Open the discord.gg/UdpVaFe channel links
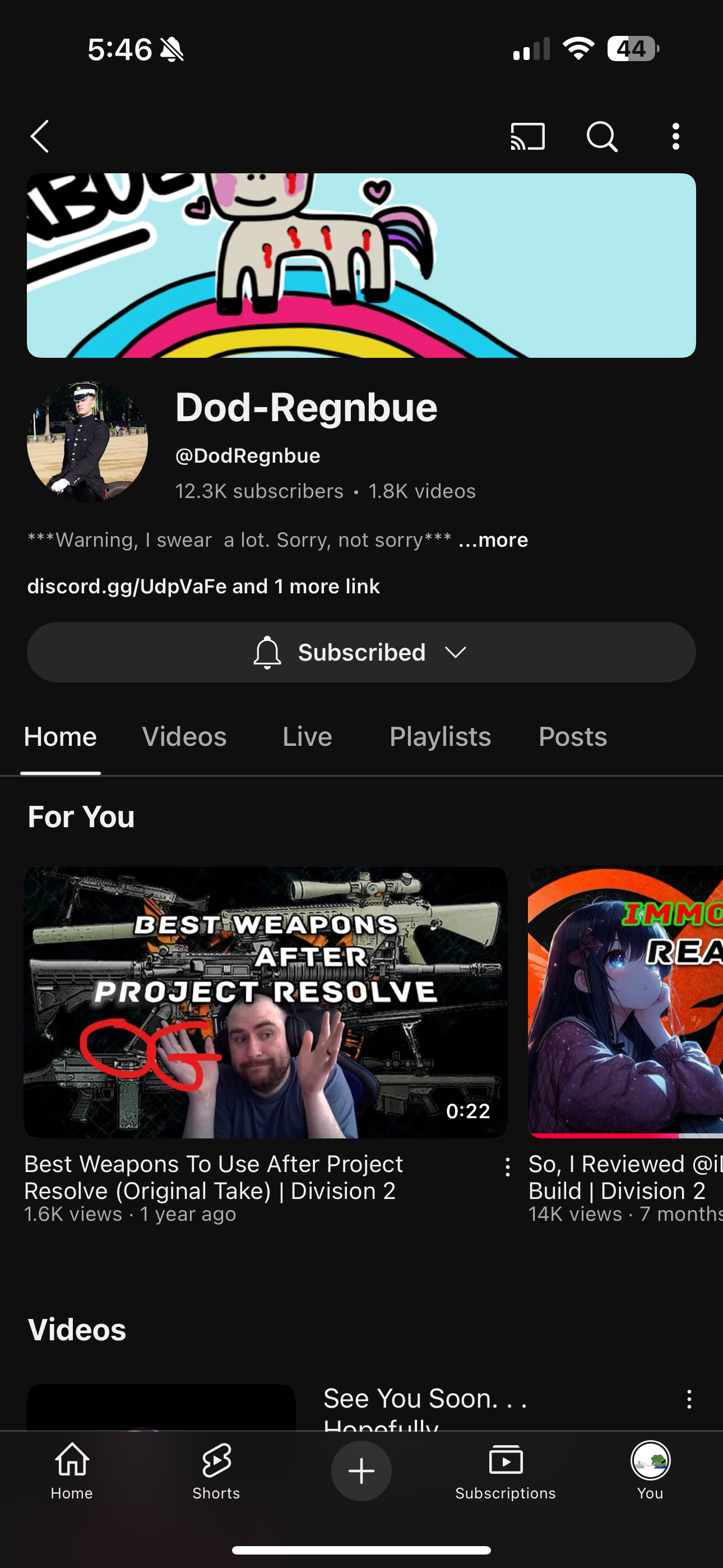The height and width of the screenshot is (1568, 723). [x=203, y=586]
